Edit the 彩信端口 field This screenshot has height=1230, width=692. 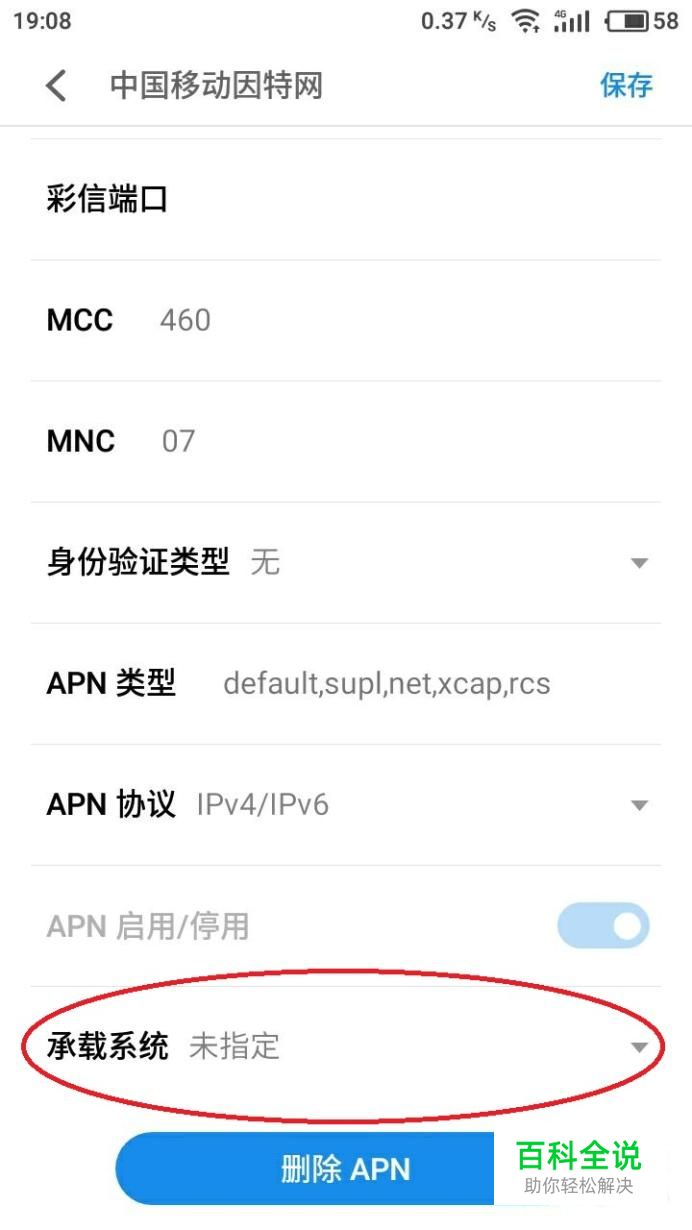pos(346,200)
